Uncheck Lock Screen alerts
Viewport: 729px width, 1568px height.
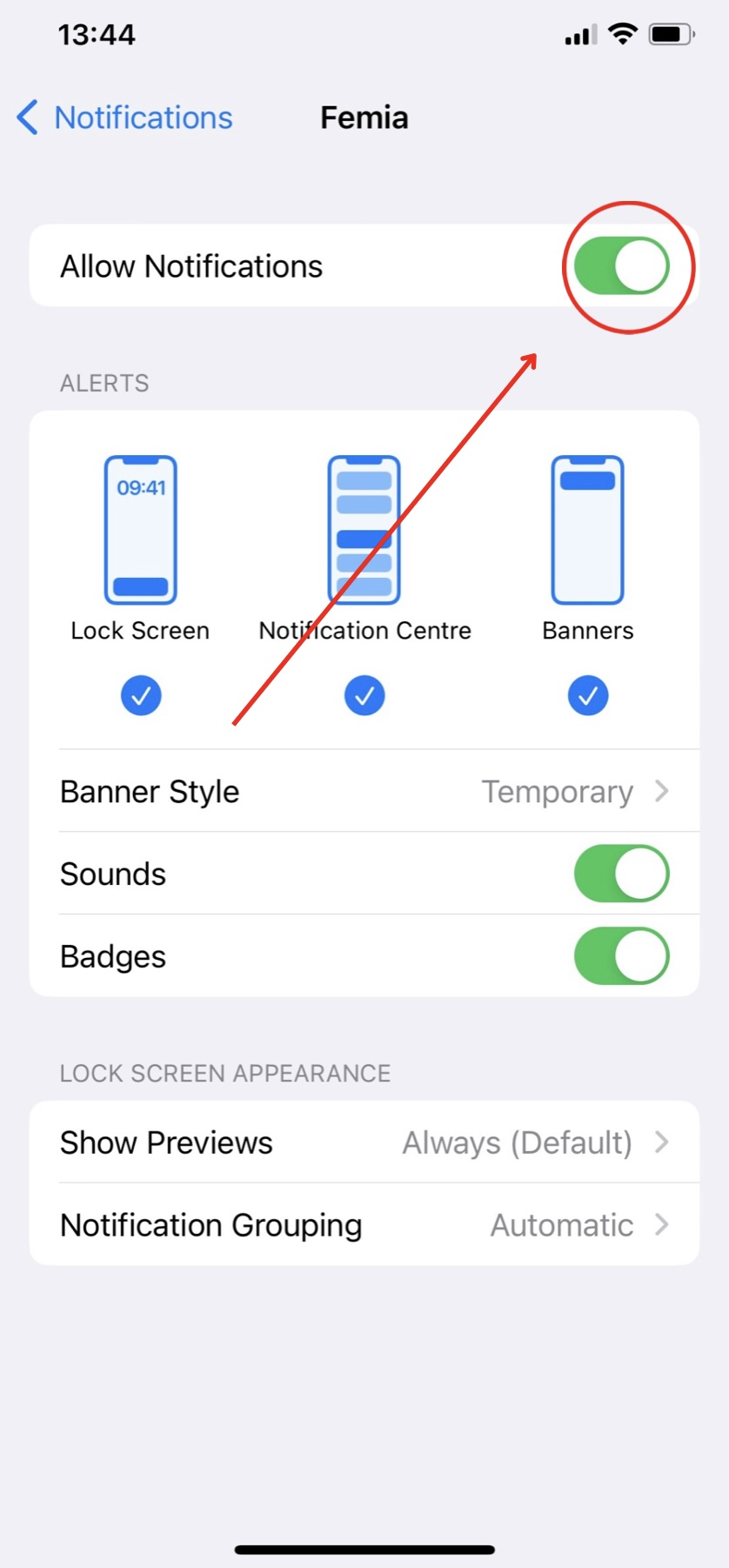coord(141,695)
